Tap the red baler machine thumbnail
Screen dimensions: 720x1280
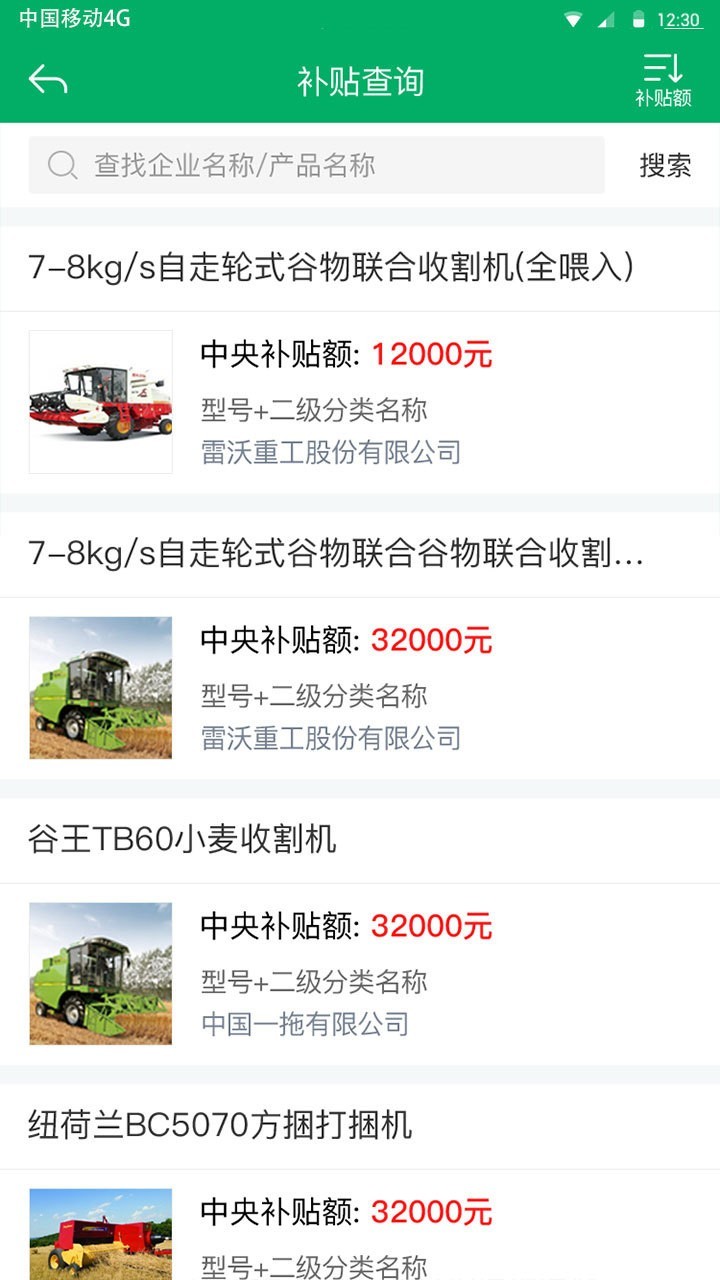click(x=100, y=1233)
